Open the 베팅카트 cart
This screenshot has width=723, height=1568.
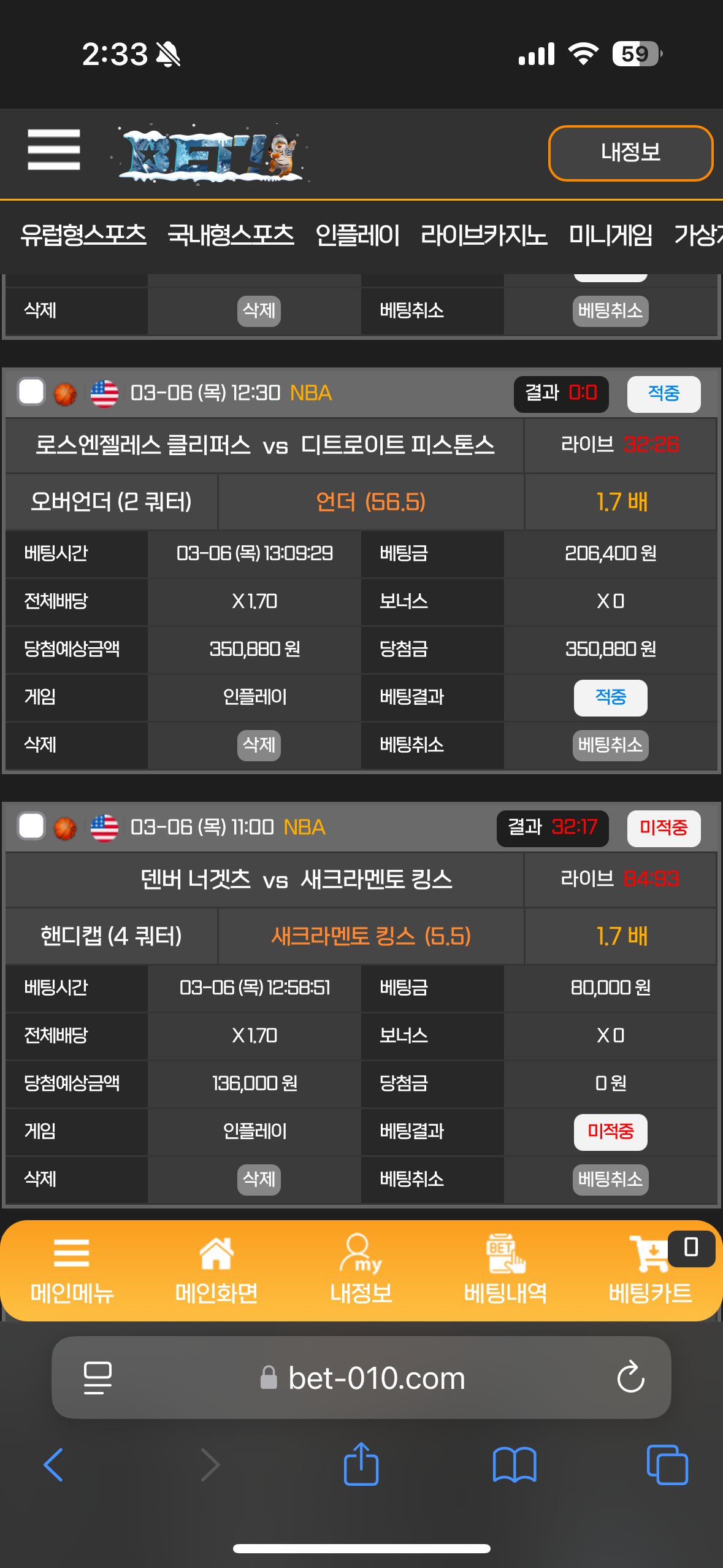click(650, 1270)
